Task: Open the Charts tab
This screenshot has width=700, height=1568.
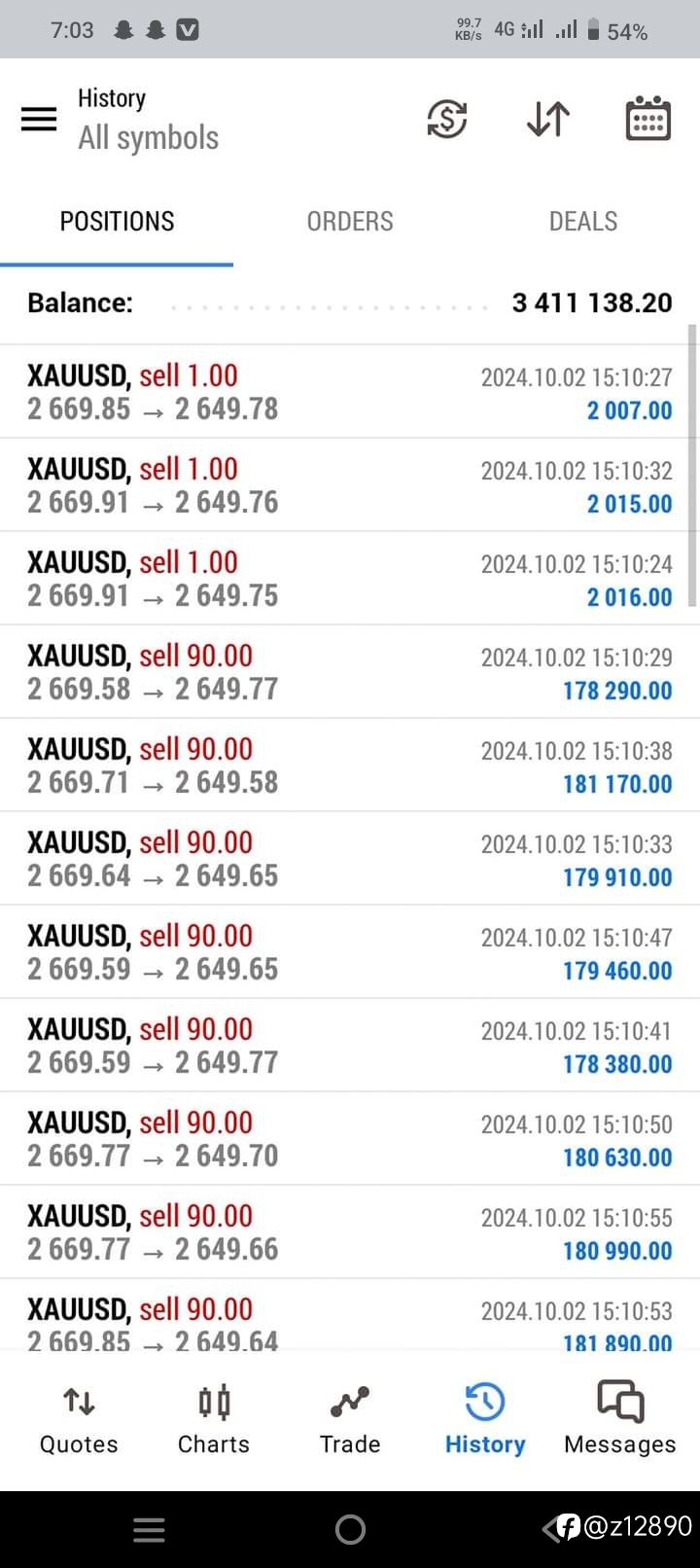Action: click(214, 1420)
